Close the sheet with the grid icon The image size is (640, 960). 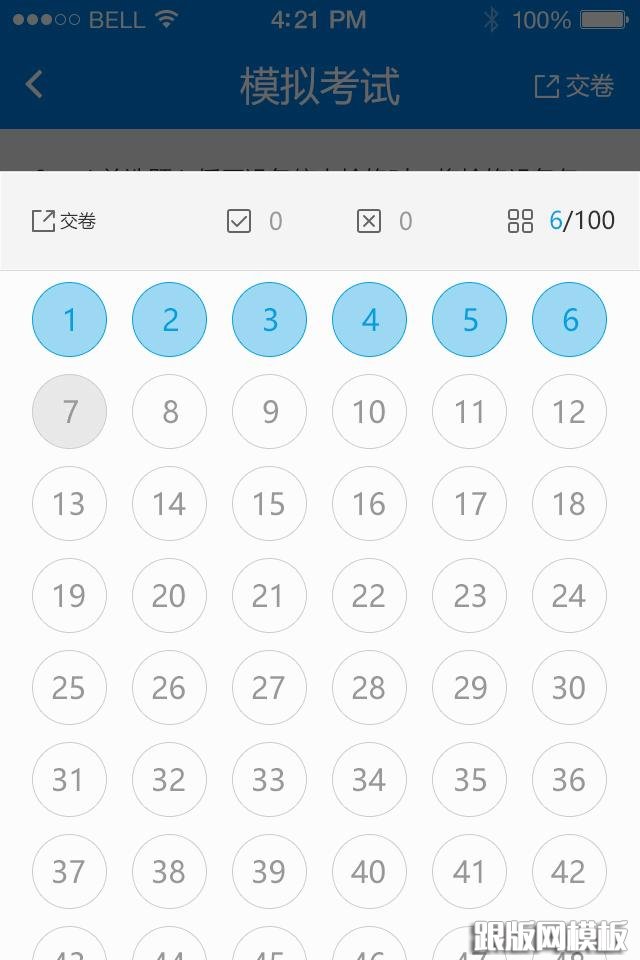pyautogui.click(x=520, y=221)
